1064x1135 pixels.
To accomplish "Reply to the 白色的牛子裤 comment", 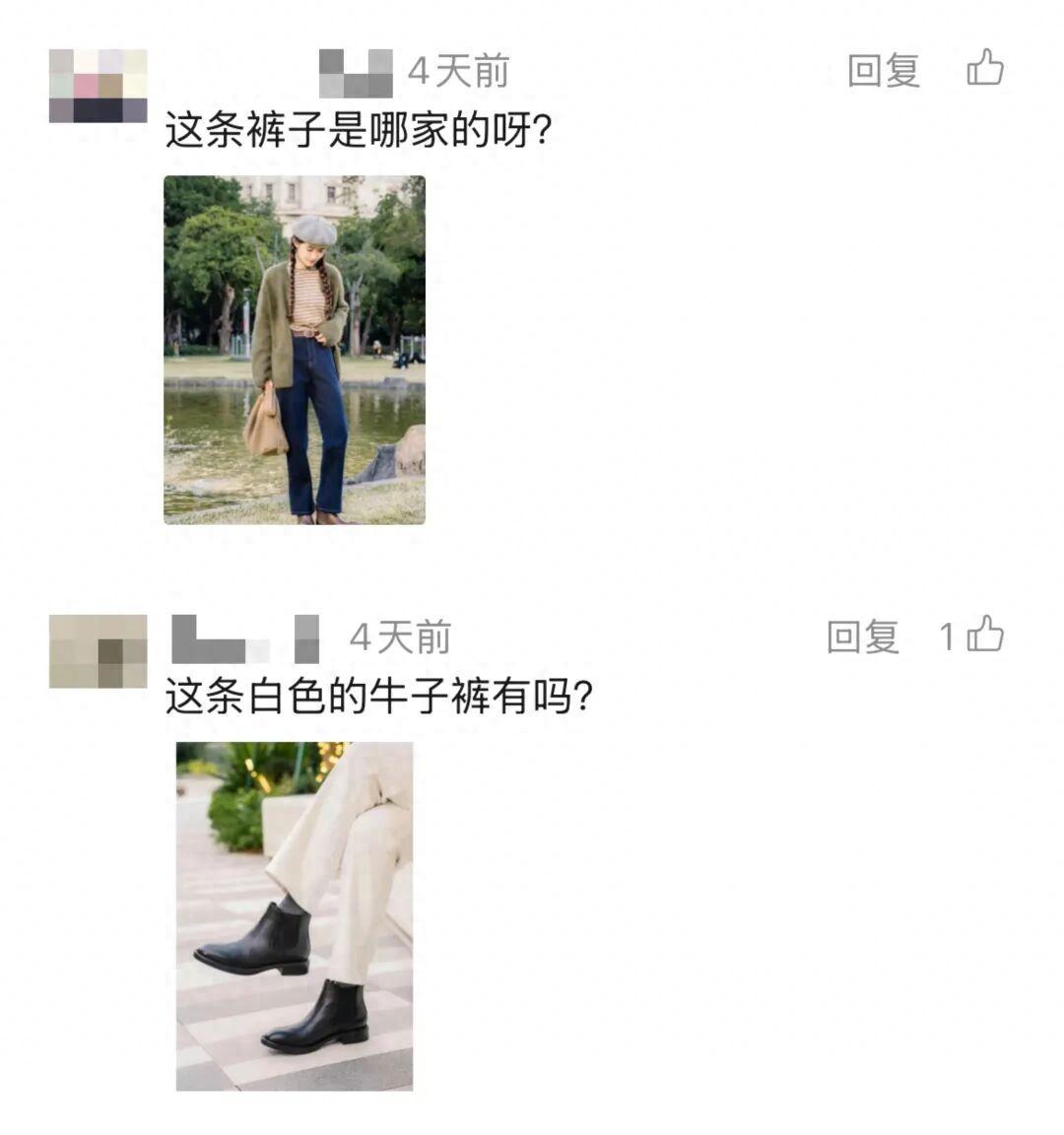I will pos(863,636).
